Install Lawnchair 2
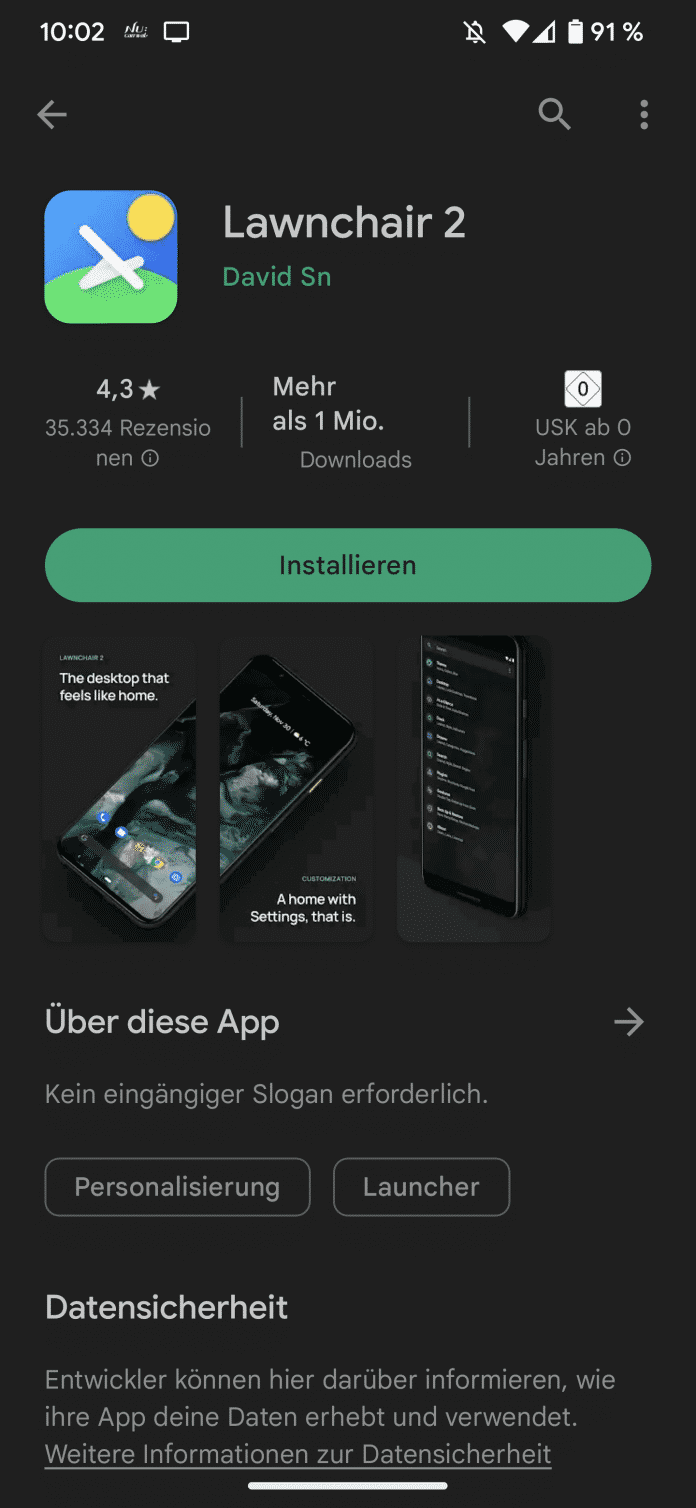Image resolution: width=696 pixels, height=1508 pixels. tap(348, 565)
